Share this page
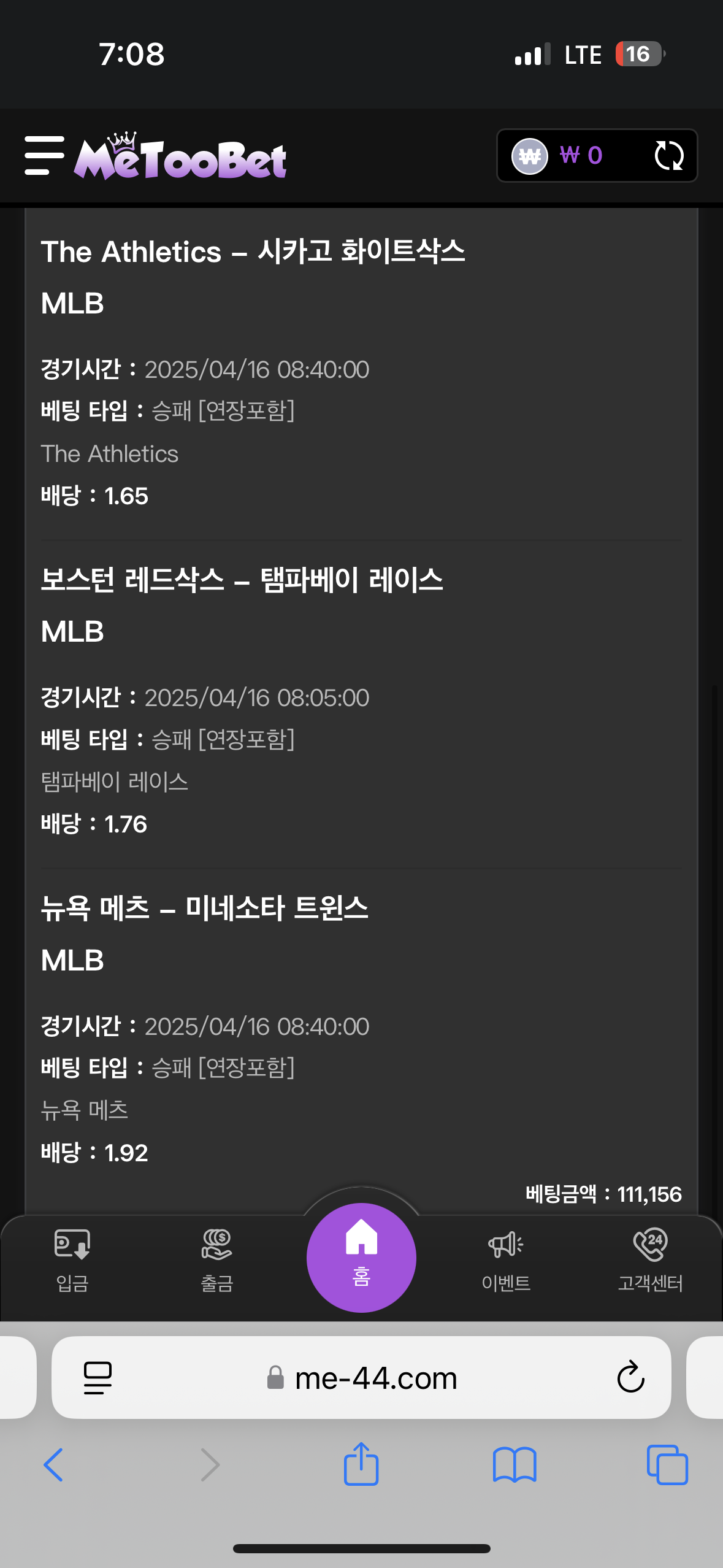 [361, 1463]
